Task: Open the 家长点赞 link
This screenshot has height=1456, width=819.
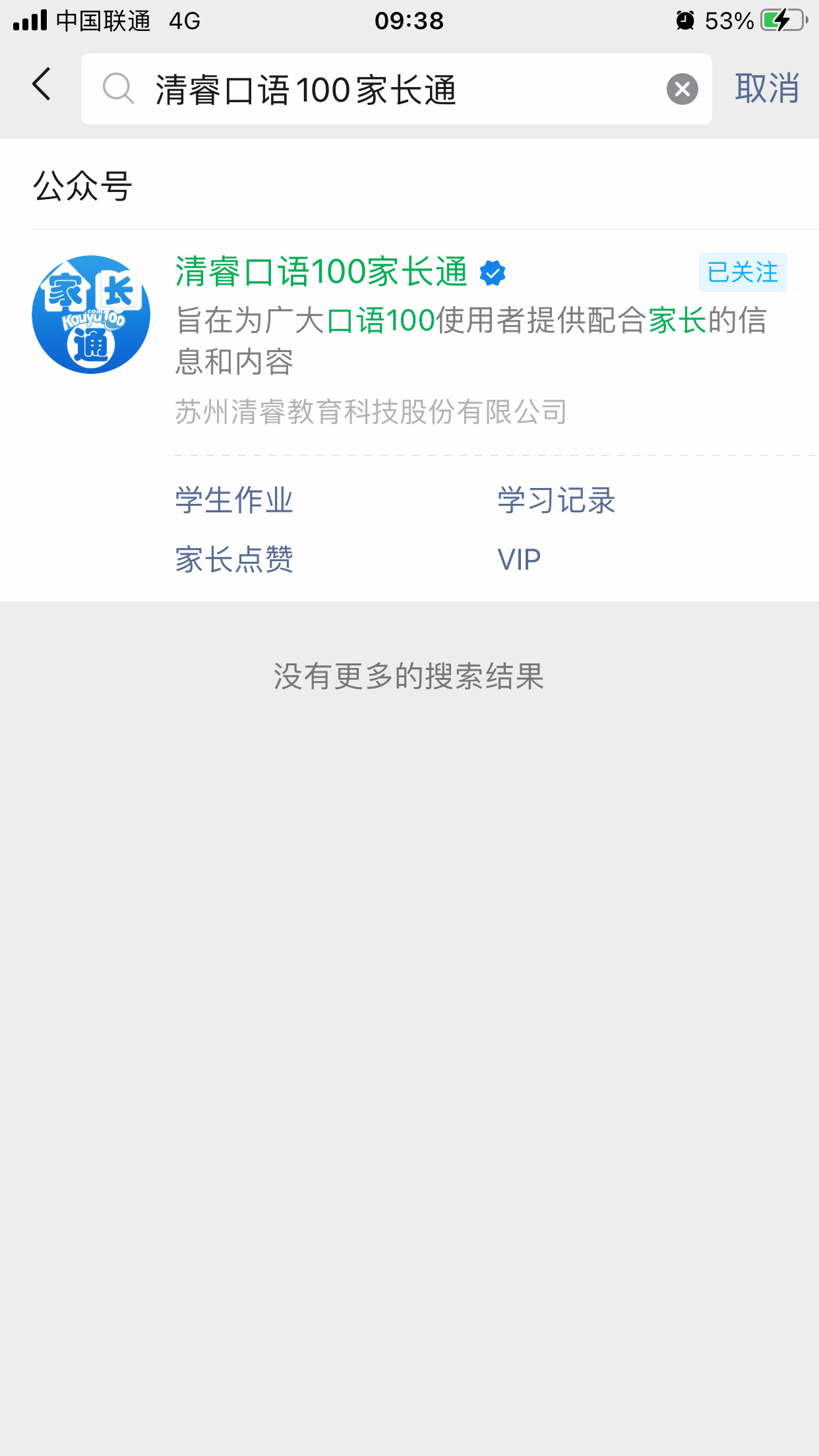Action: 234,560
